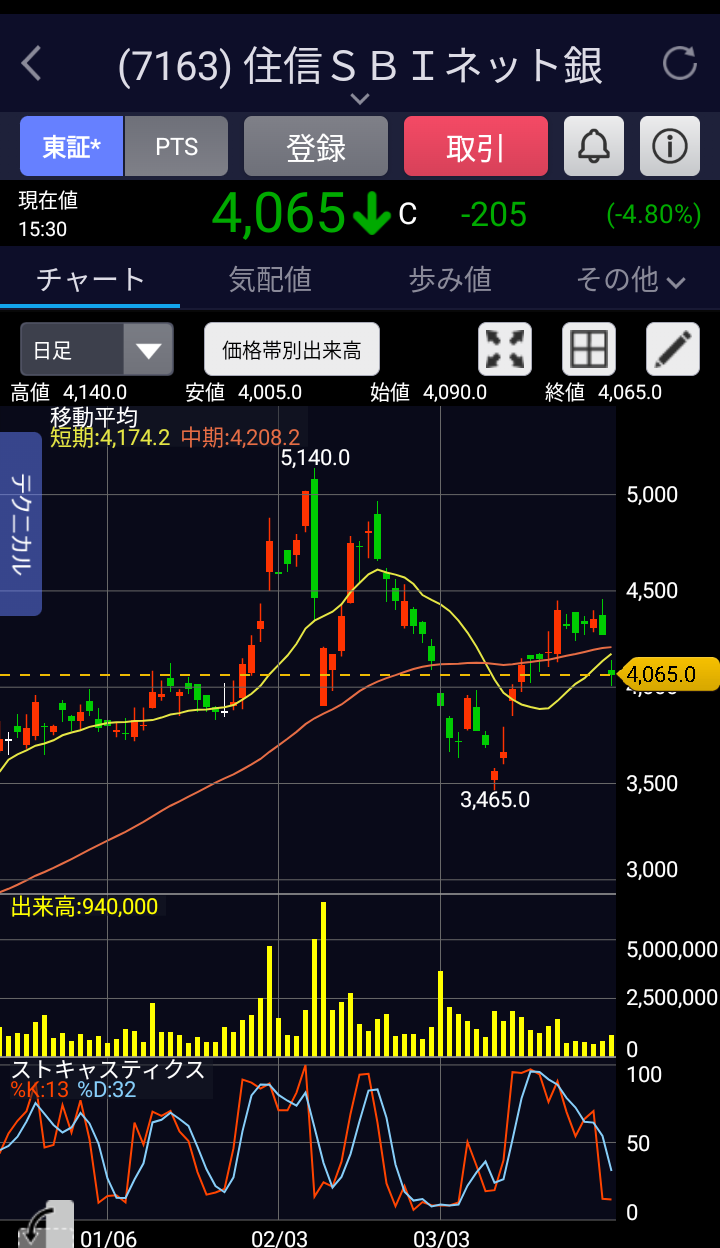
Task: Tap the 価格帯別出来高 button
Action: tap(292, 350)
